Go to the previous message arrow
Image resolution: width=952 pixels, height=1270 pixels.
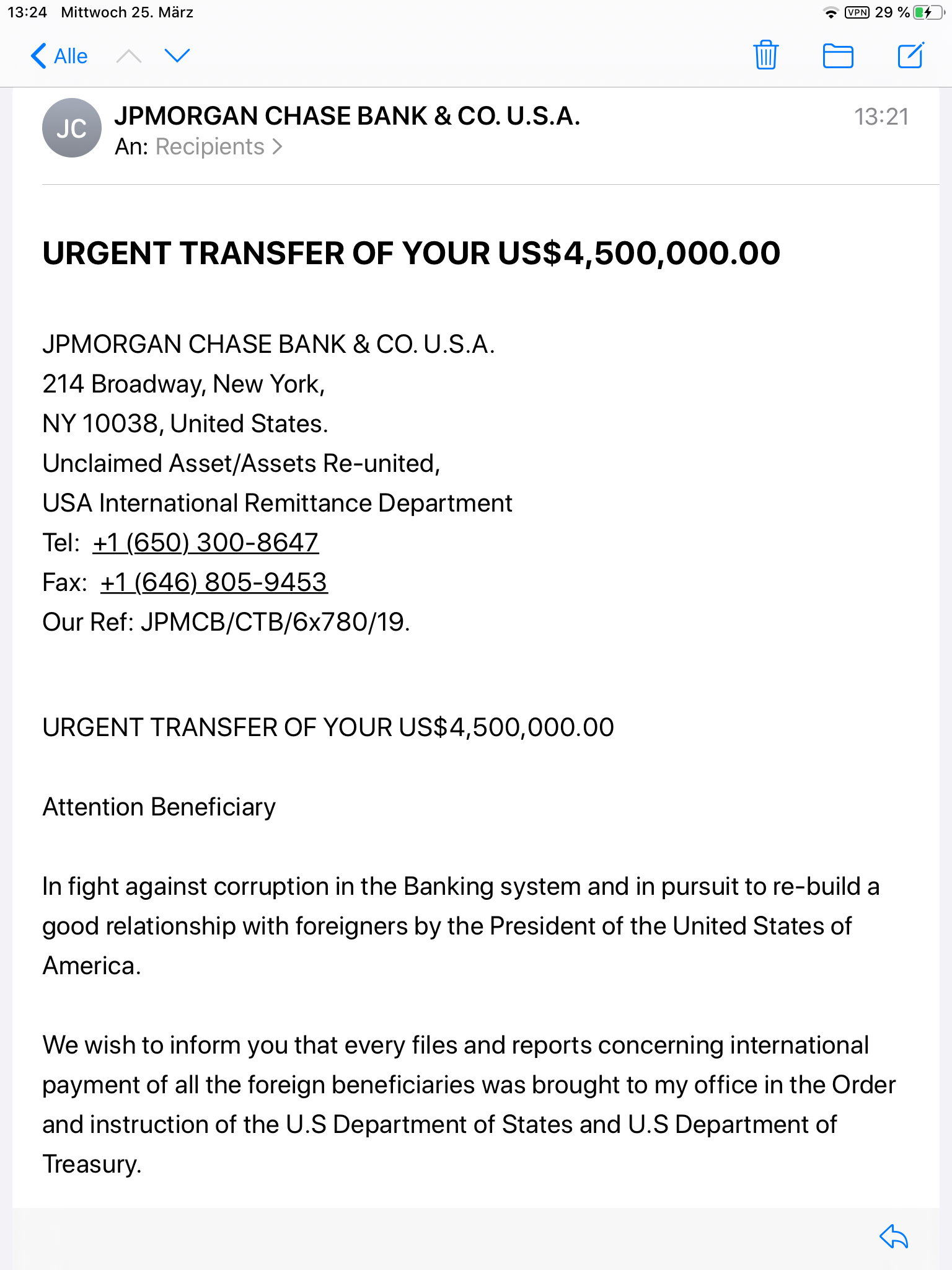tap(129, 56)
